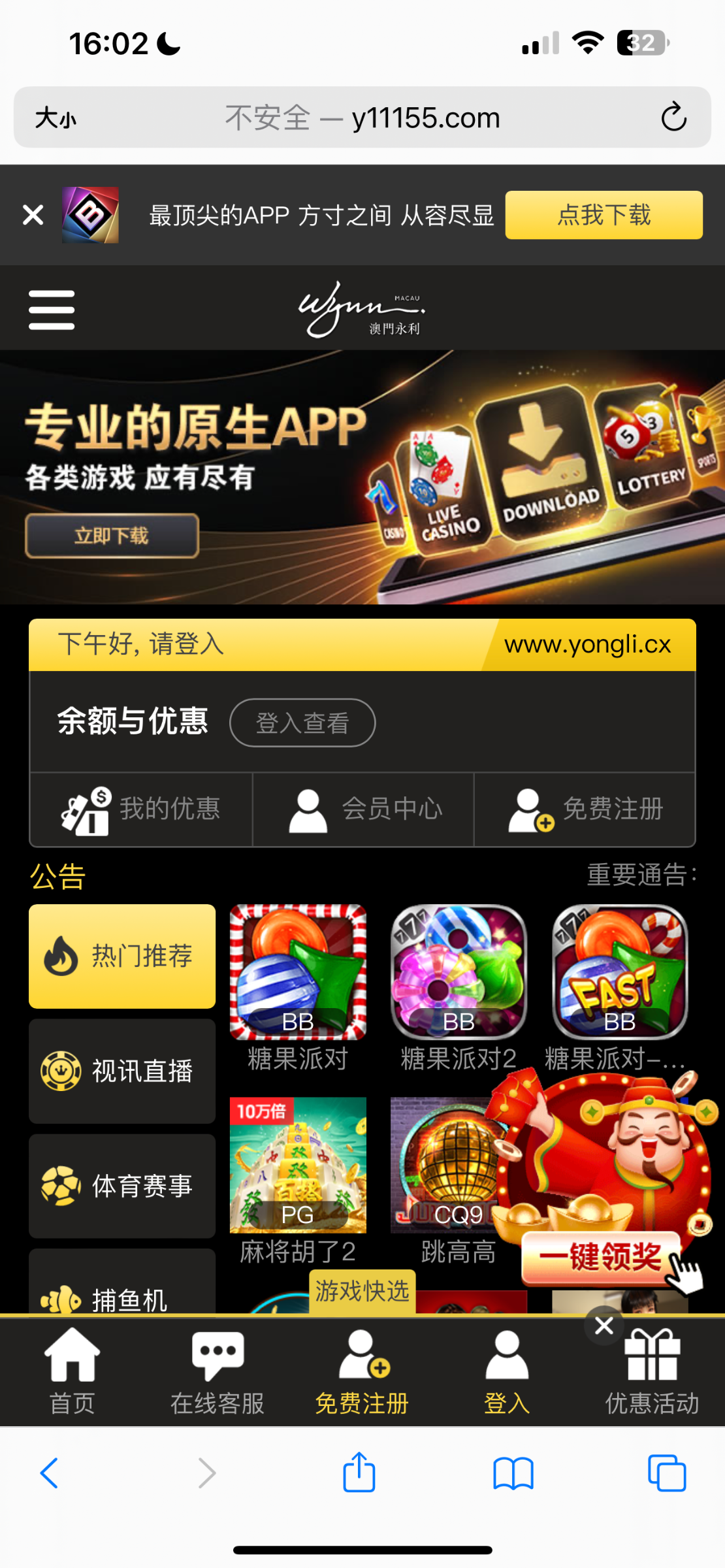
Task: Launch the 麻将胡了2 game
Action: [x=298, y=1166]
